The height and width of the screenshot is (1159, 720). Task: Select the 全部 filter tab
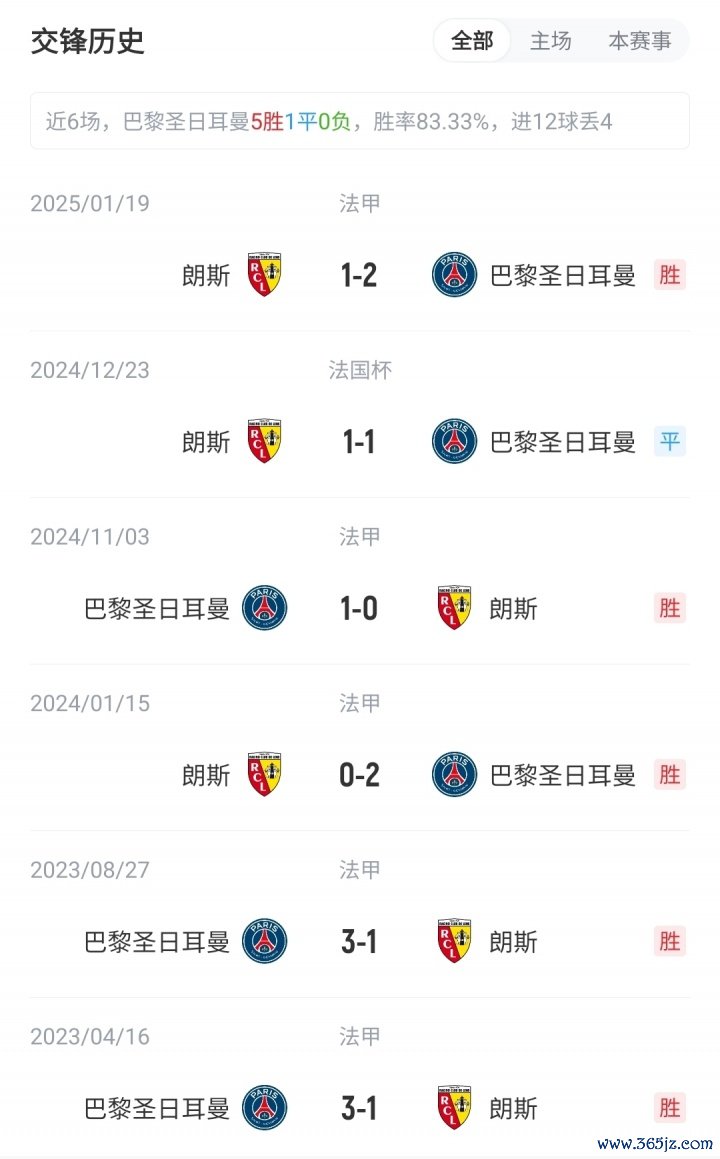click(472, 41)
